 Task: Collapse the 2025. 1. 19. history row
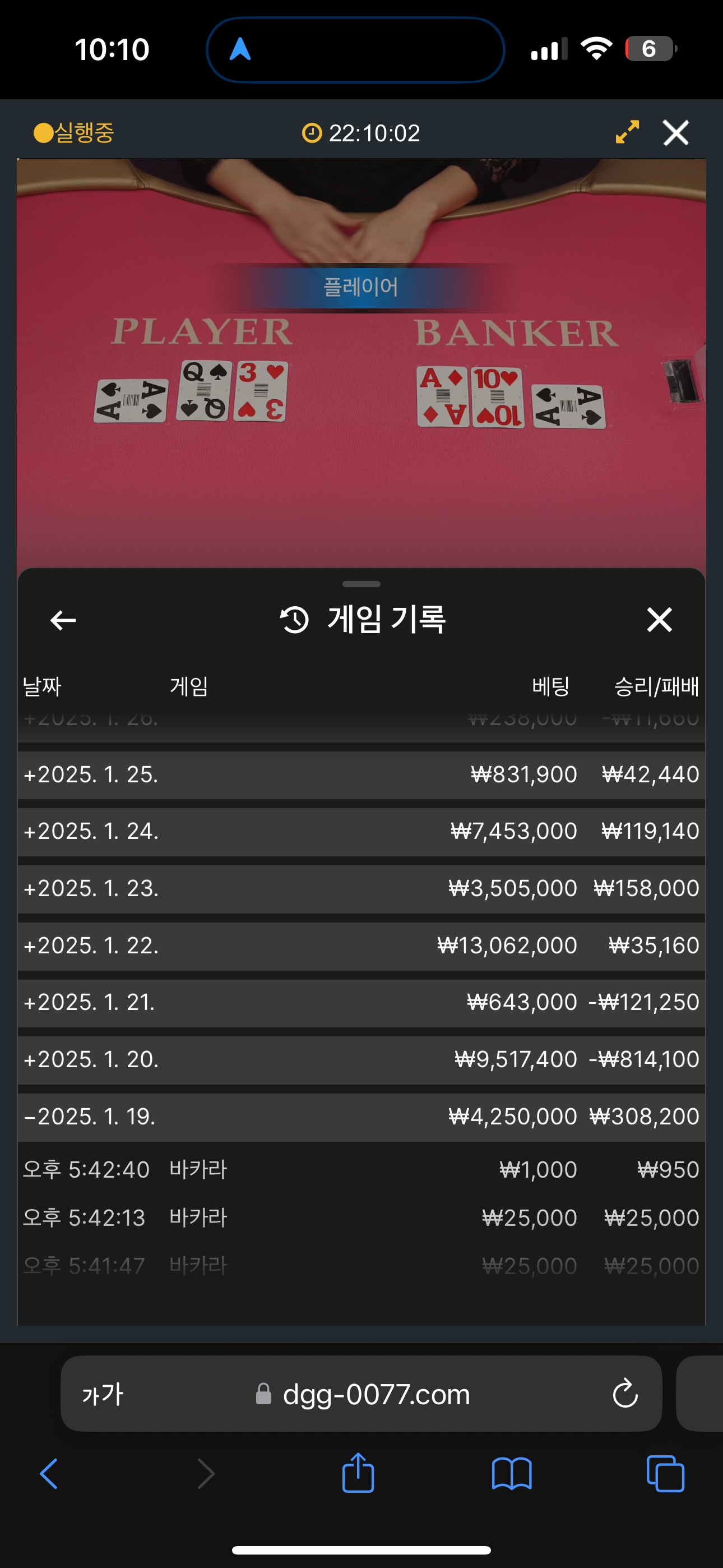(x=361, y=1117)
